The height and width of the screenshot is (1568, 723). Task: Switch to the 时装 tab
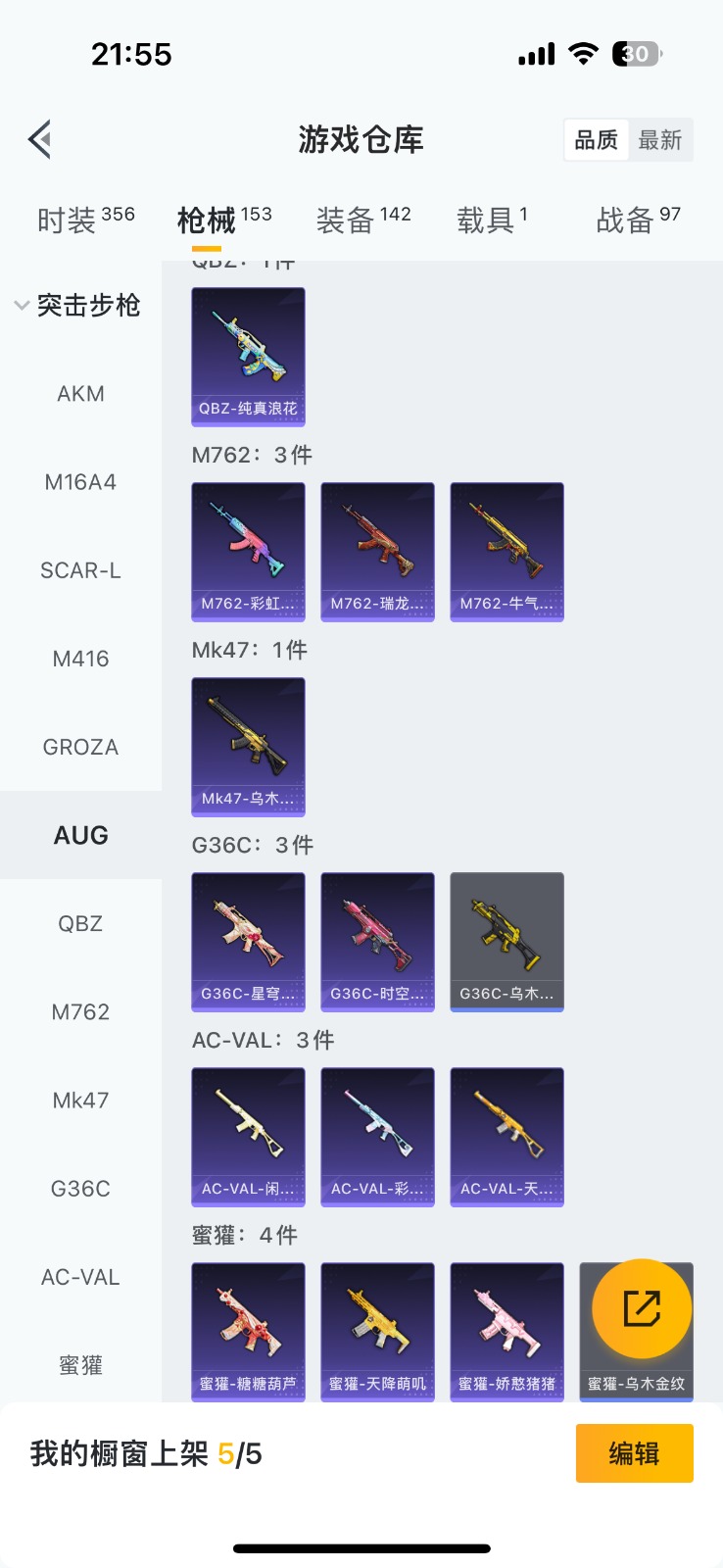tap(85, 220)
